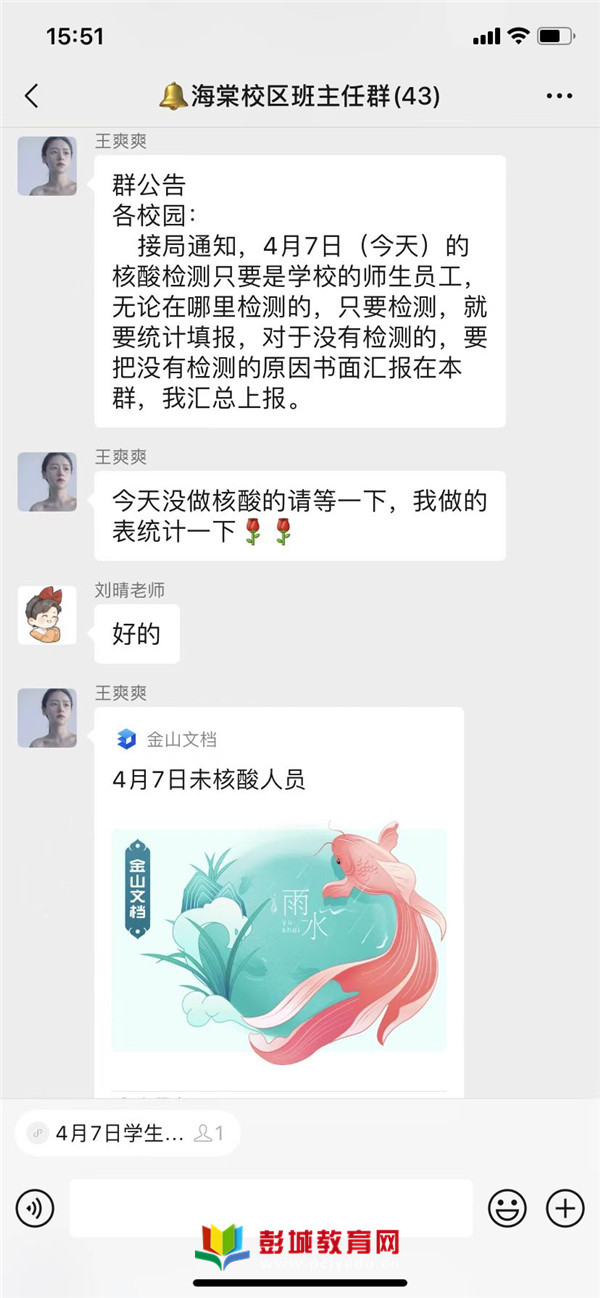
Task: Focus the message text field
Action: point(270,1208)
